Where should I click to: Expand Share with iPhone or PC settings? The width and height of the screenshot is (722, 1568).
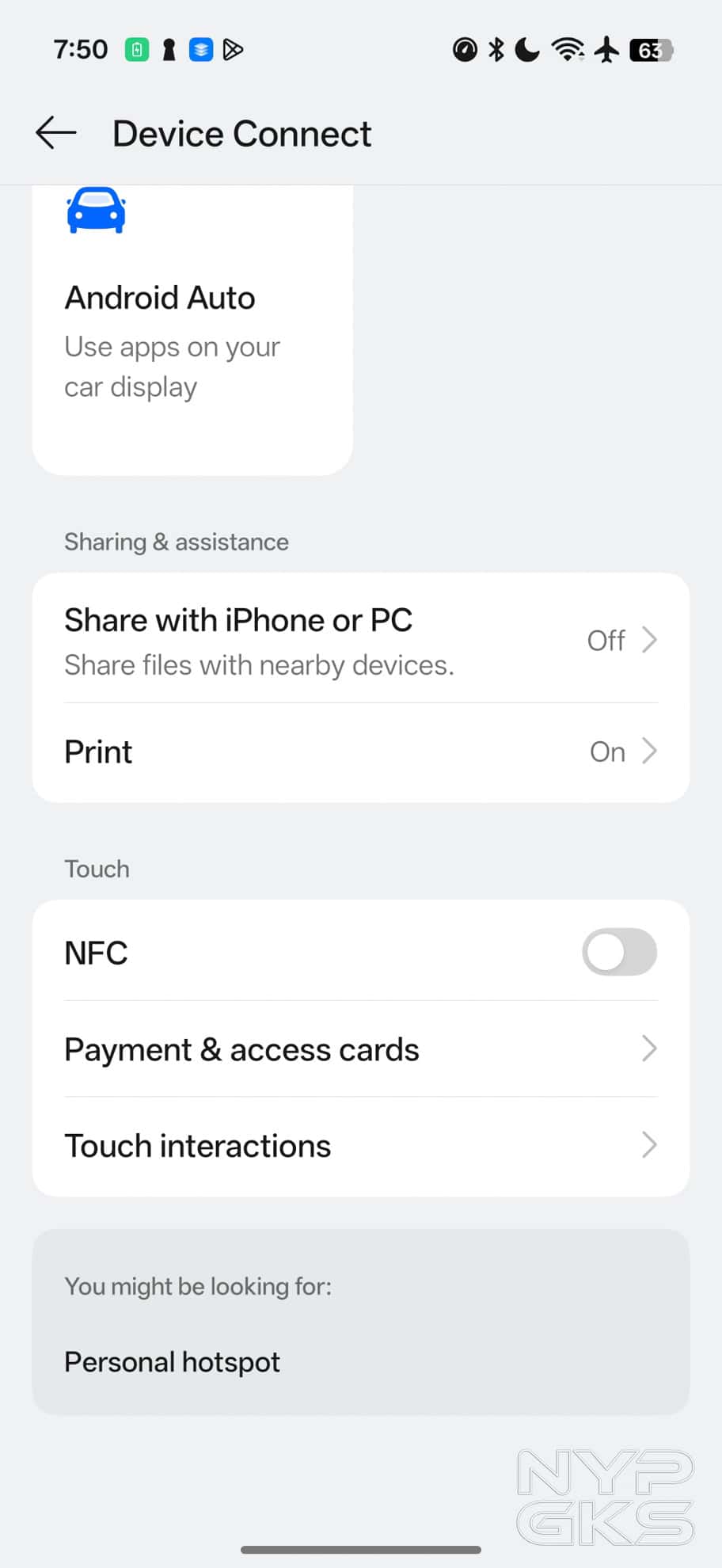(649, 640)
